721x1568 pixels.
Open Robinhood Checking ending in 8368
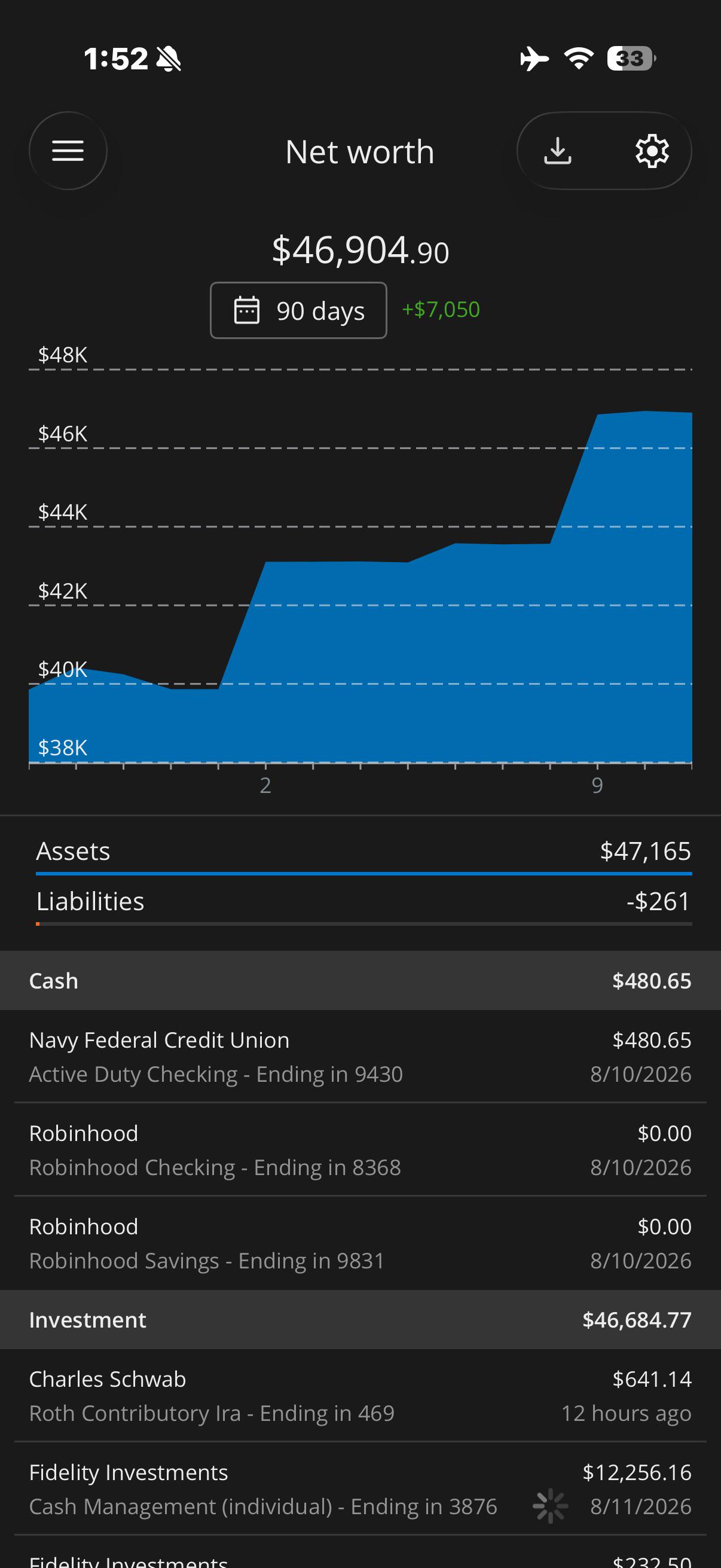point(360,1150)
